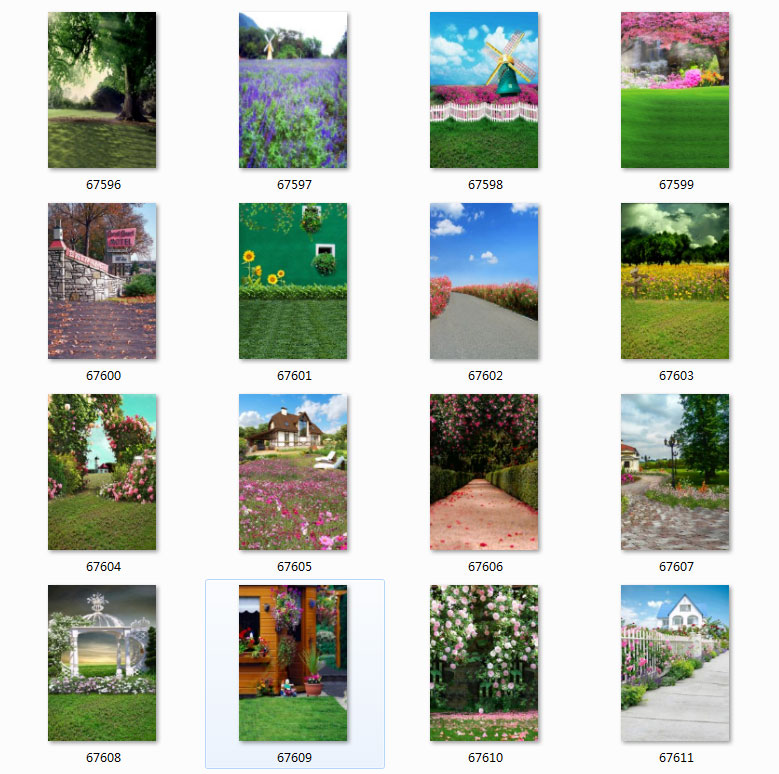This screenshot has width=779, height=774.
Task: Select the rose wall image 67610
Action: click(484, 663)
